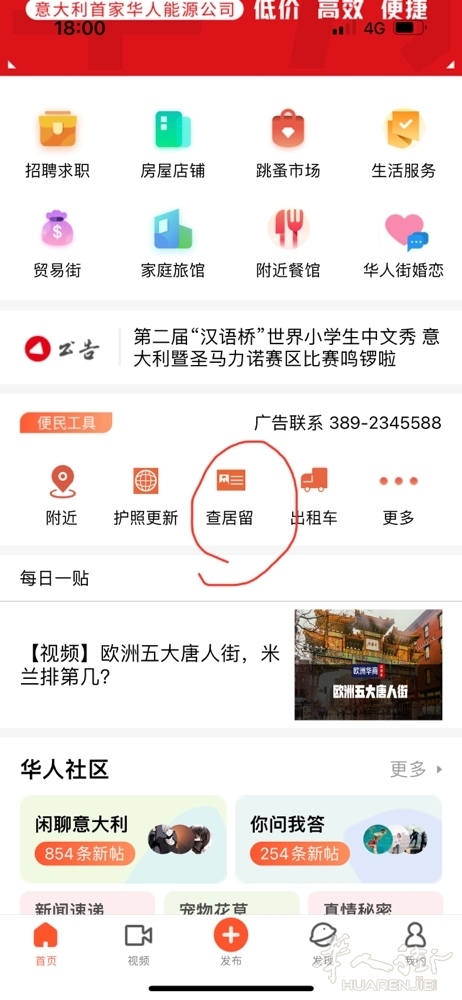The height and width of the screenshot is (1000, 462).
Task: Open 招聘求职 job listings
Action: tap(57, 145)
